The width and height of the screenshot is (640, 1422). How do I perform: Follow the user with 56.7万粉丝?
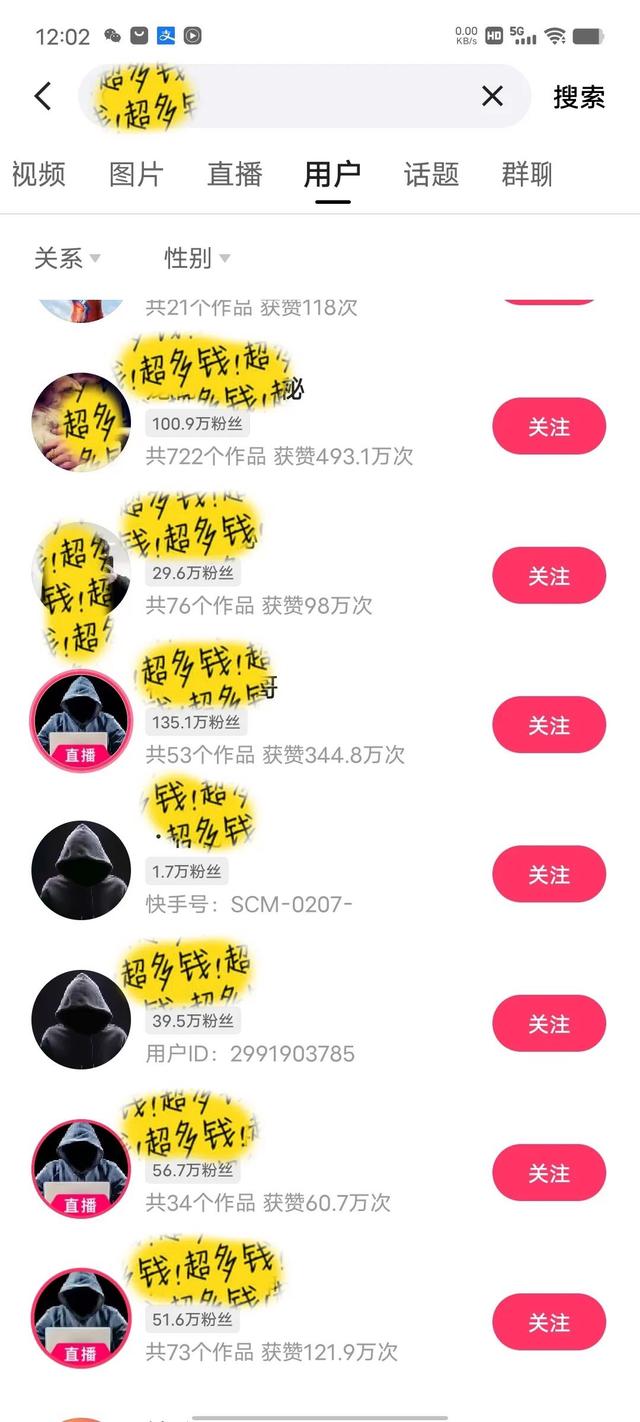548,1173
